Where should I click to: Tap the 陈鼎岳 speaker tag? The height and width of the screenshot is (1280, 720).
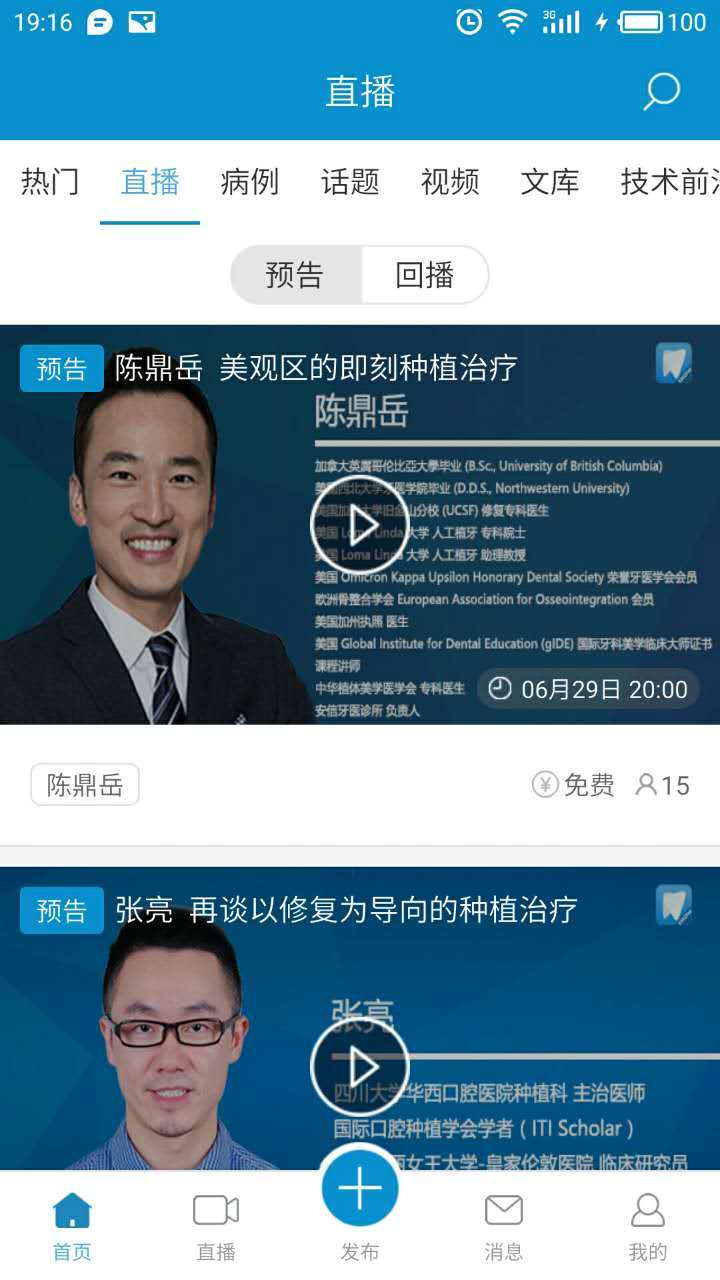click(x=85, y=785)
